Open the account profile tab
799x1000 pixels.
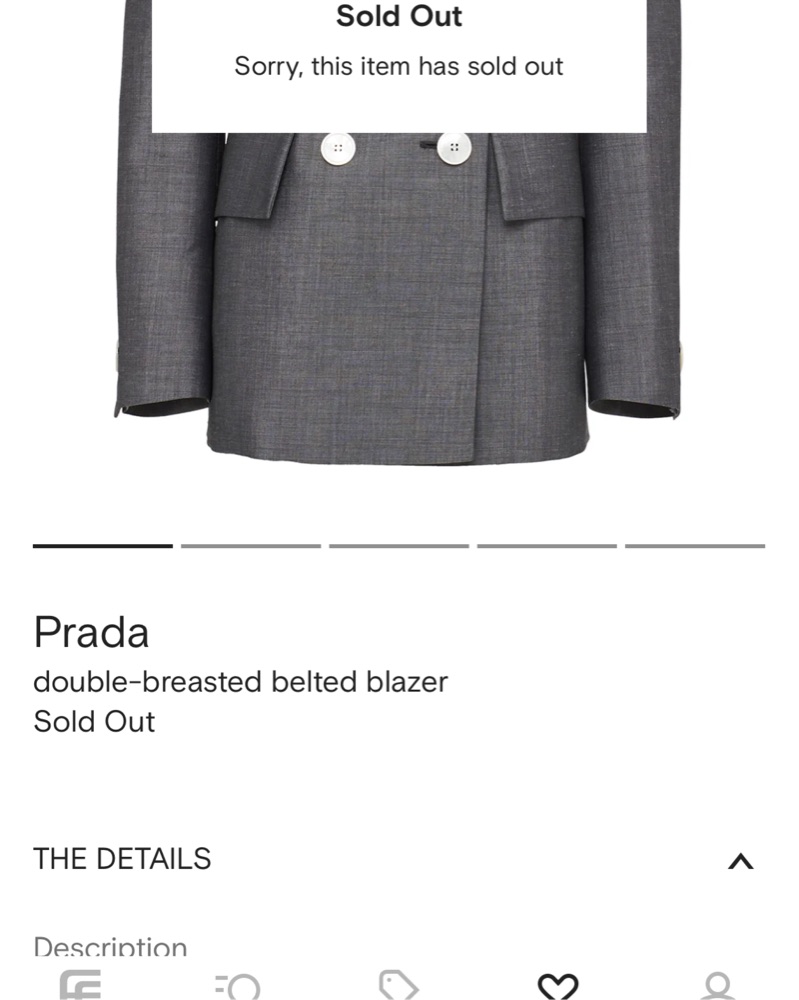click(x=718, y=986)
